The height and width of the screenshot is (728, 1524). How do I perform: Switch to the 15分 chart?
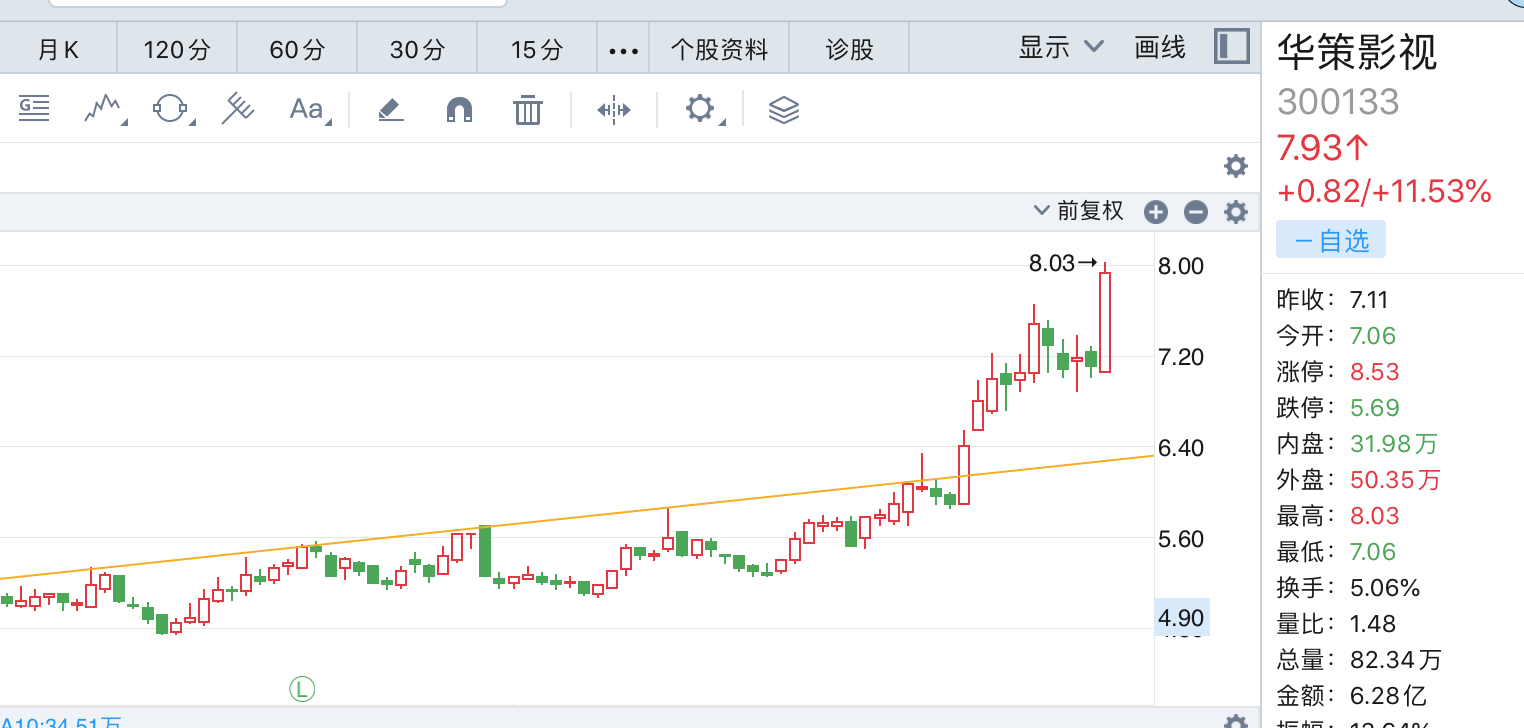tap(537, 48)
